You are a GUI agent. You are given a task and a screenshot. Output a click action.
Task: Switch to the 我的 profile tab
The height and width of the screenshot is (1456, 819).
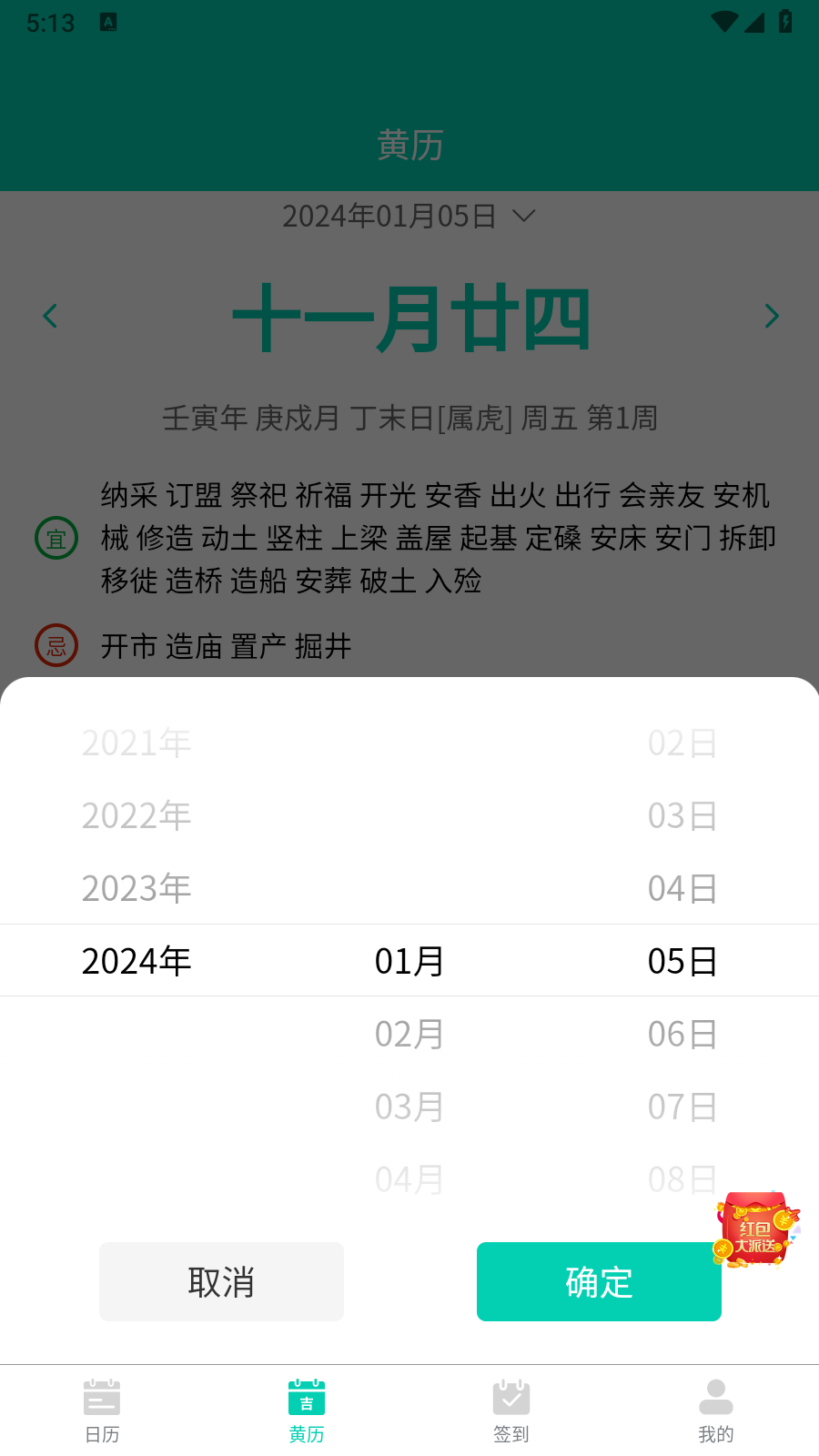[716, 1410]
